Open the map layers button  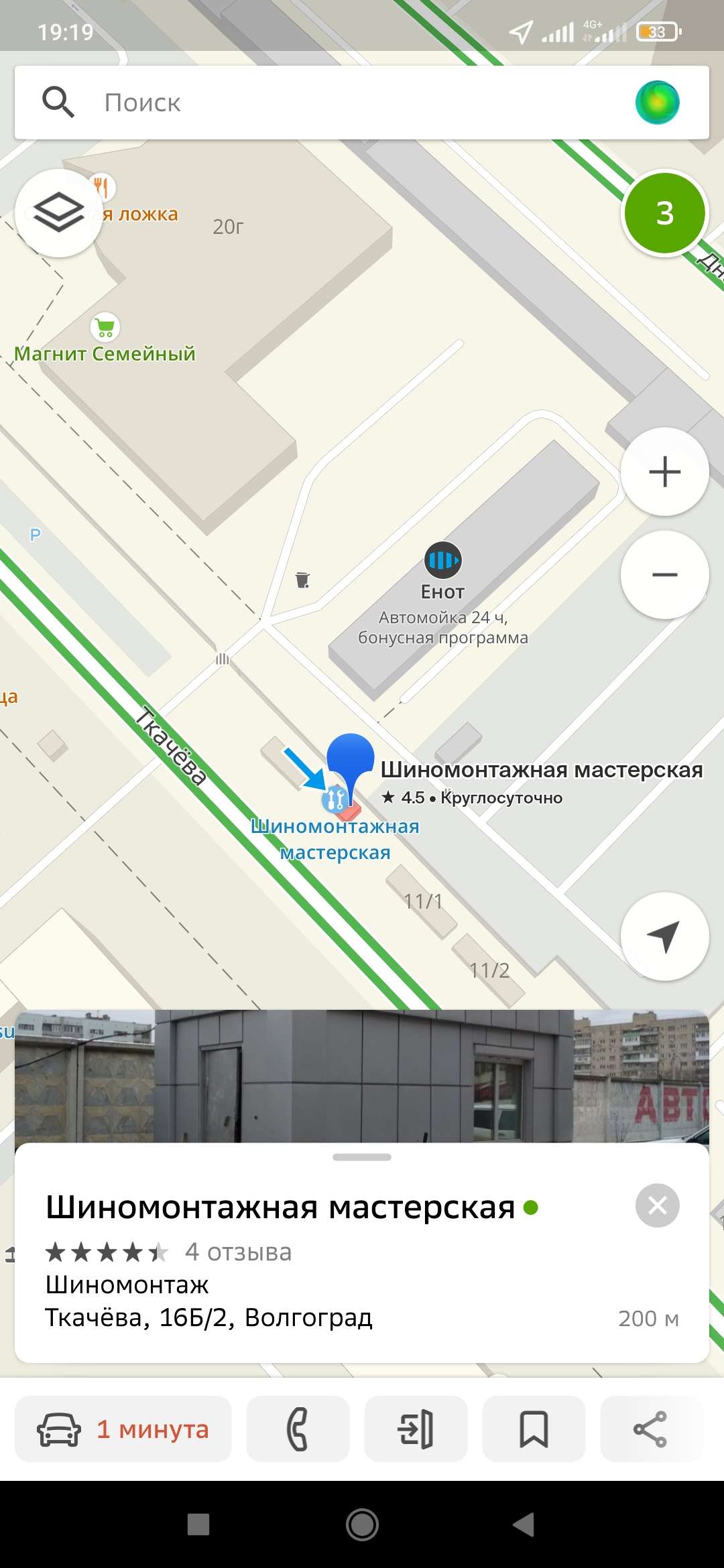click(59, 212)
